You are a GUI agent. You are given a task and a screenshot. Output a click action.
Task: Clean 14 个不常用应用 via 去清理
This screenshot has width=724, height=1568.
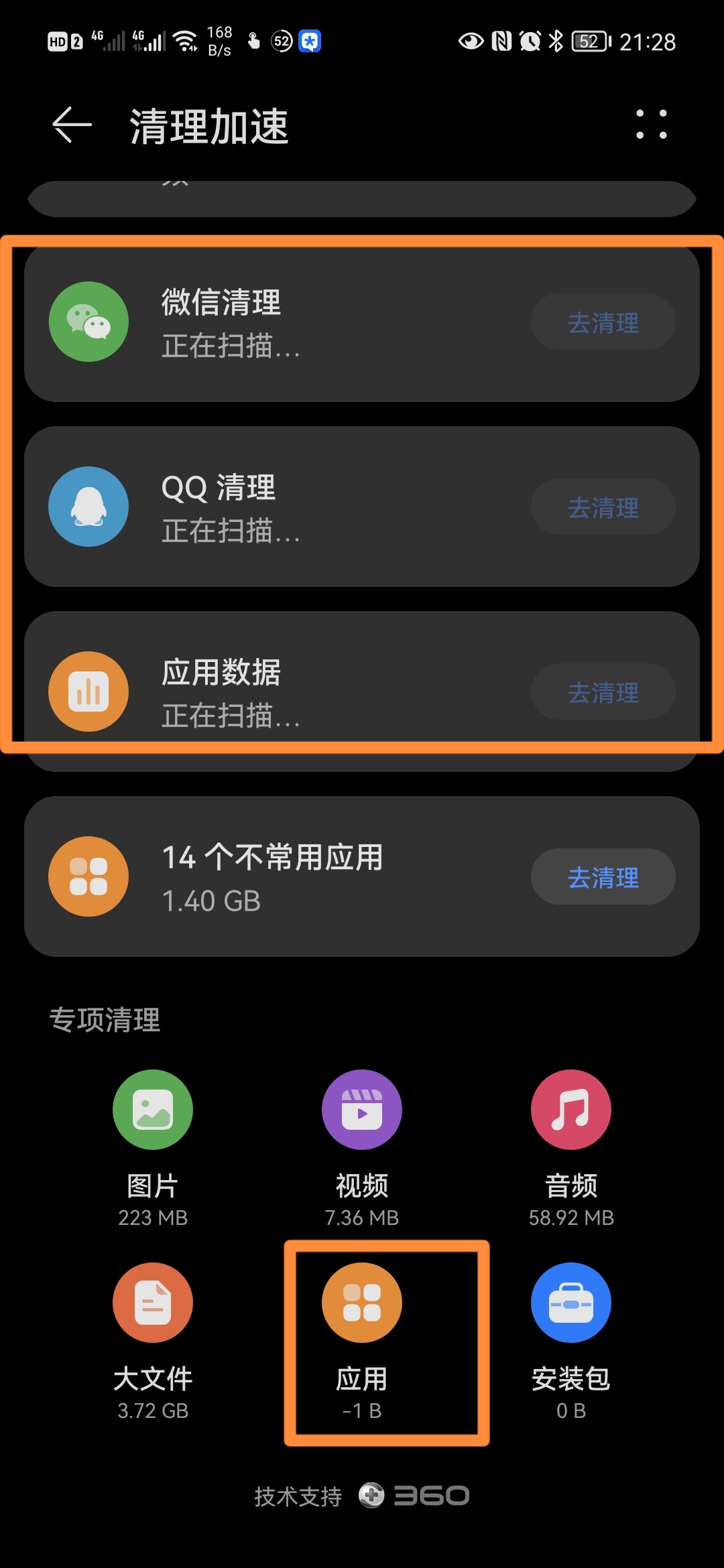coord(602,876)
